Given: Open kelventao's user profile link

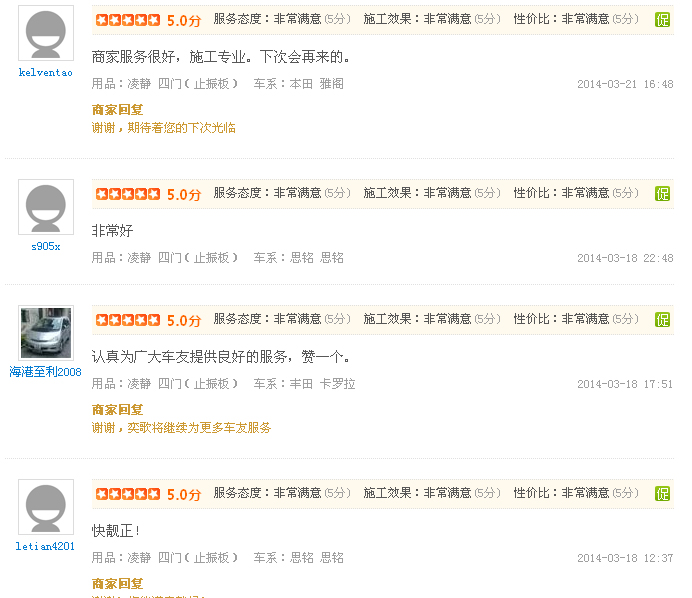Looking at the screenshot, I should pyautogui.click(x=45, y=72).
